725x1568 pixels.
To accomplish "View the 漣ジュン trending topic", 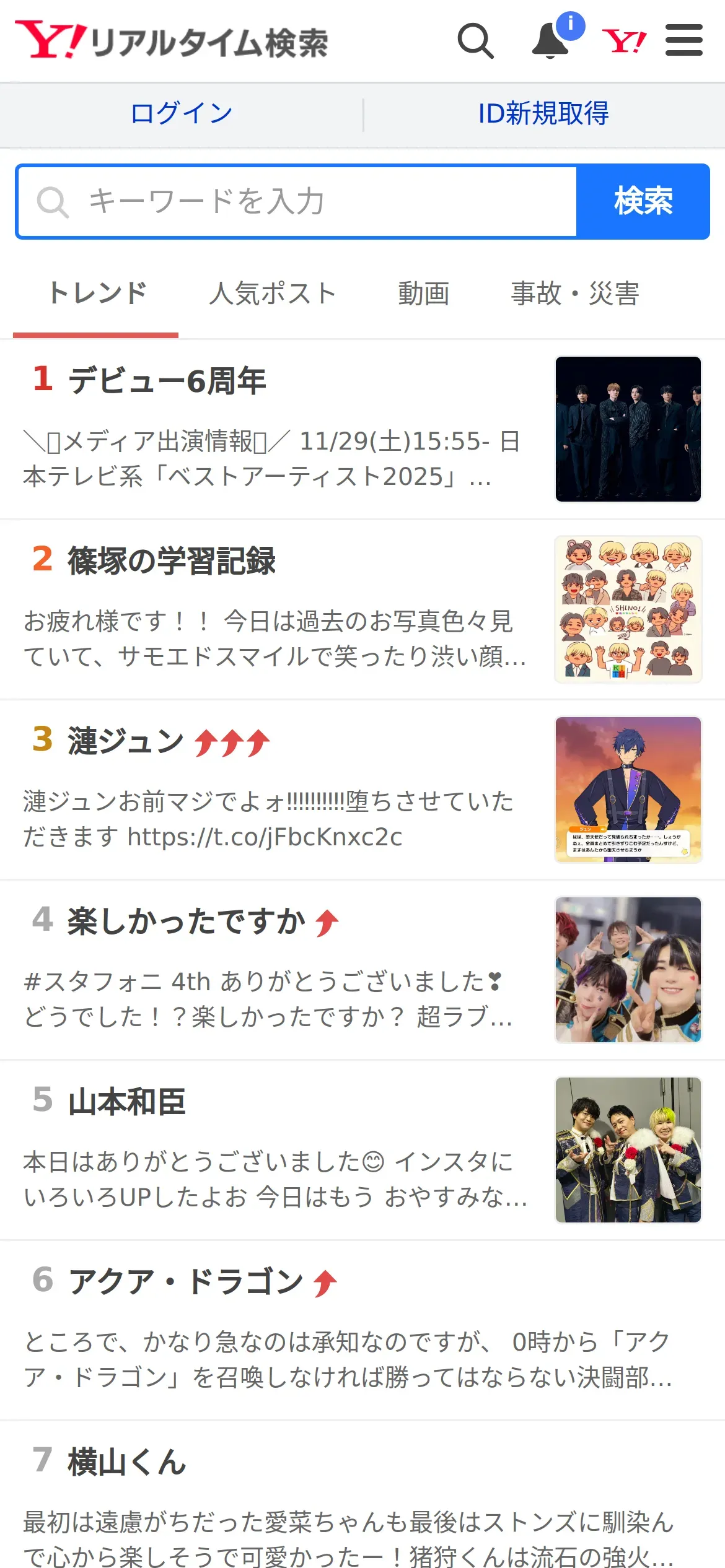I will click(x=126, y=741).
